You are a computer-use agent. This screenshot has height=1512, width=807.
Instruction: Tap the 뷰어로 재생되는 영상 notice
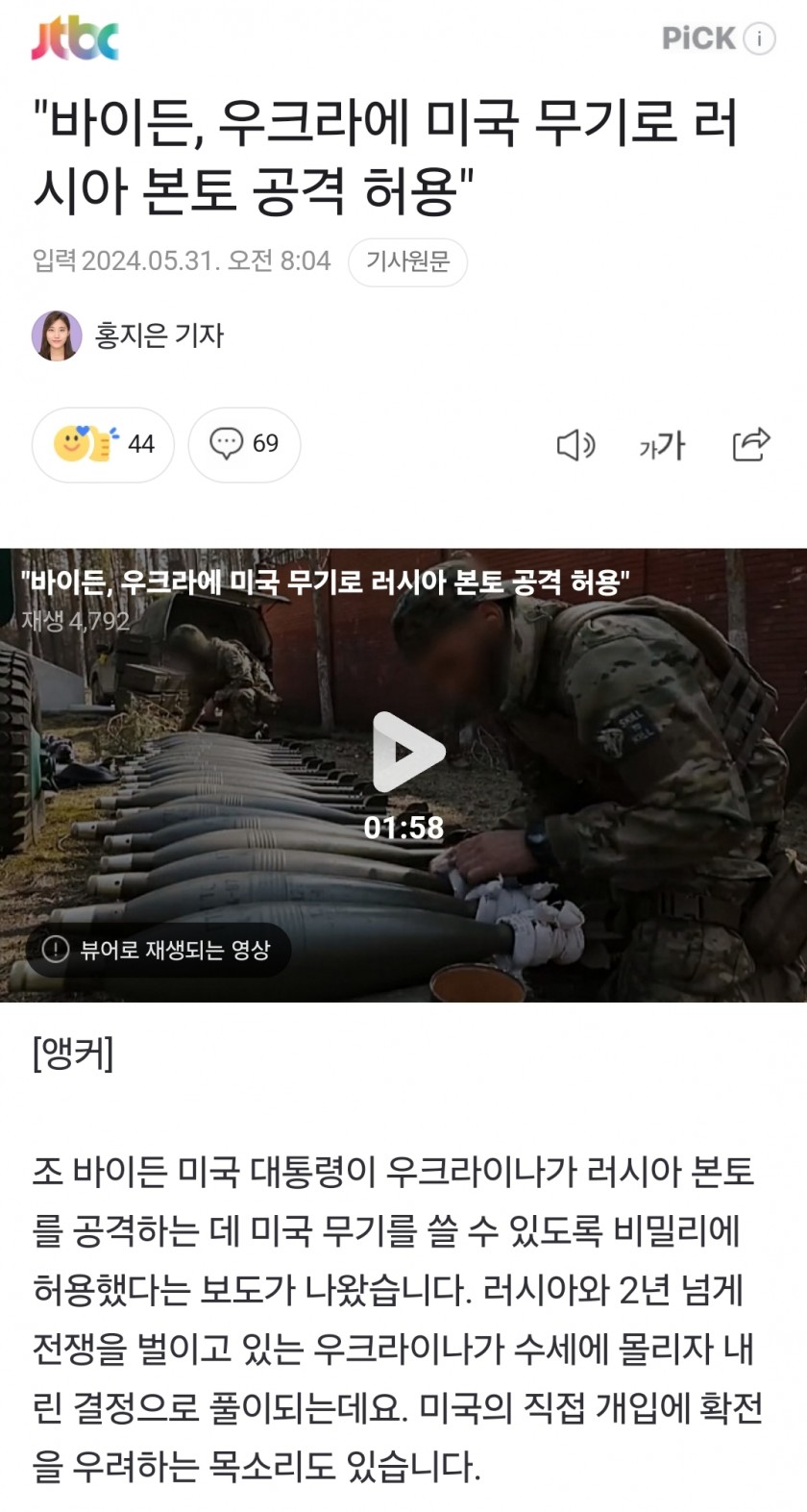tap(158, 950)
